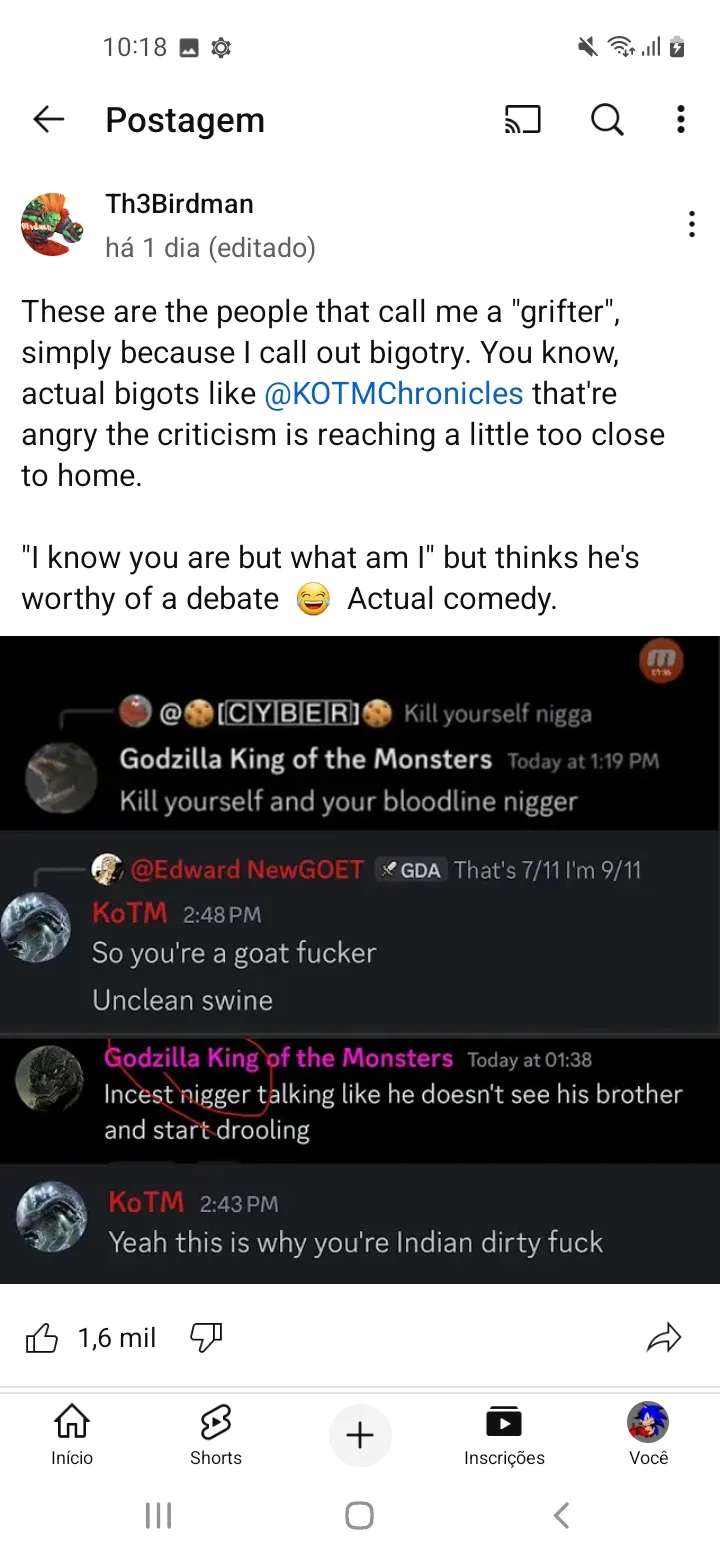Open the system recent apps button
This screenshot has height=1560, width=720.
[x=158, y=1515]
